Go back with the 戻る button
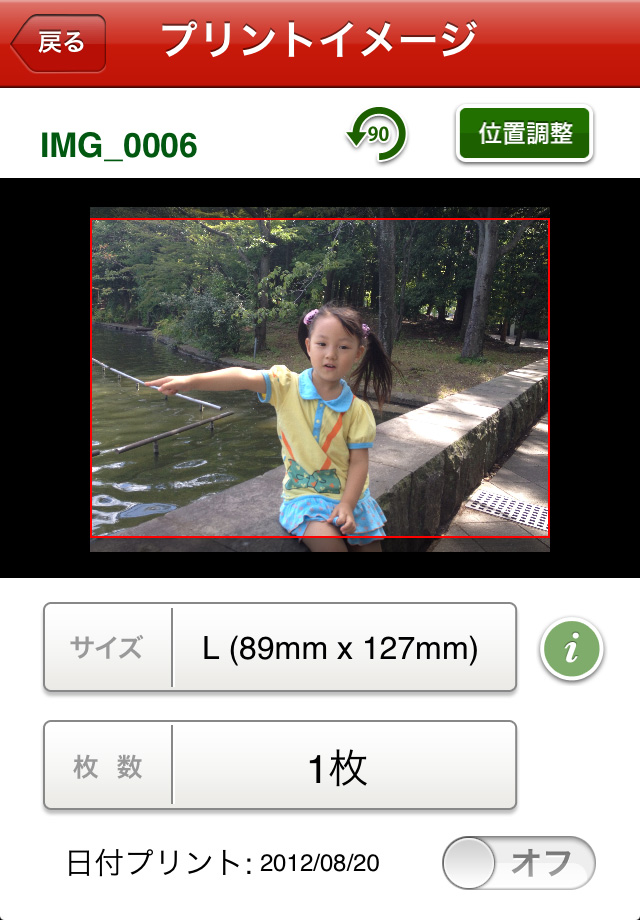 coord(58,43)
